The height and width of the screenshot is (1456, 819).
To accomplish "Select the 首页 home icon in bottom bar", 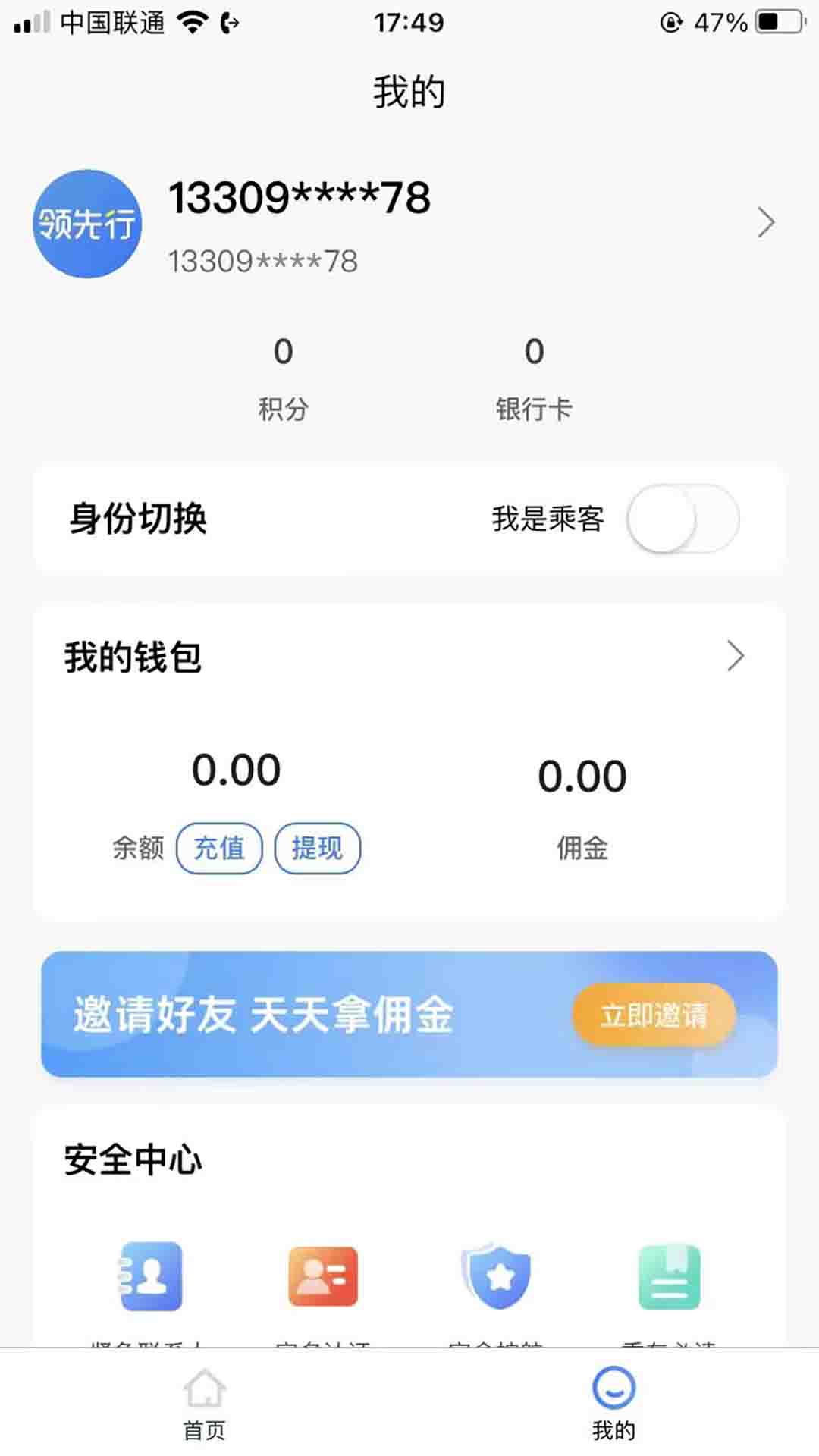I will [x=203, y=1401].
